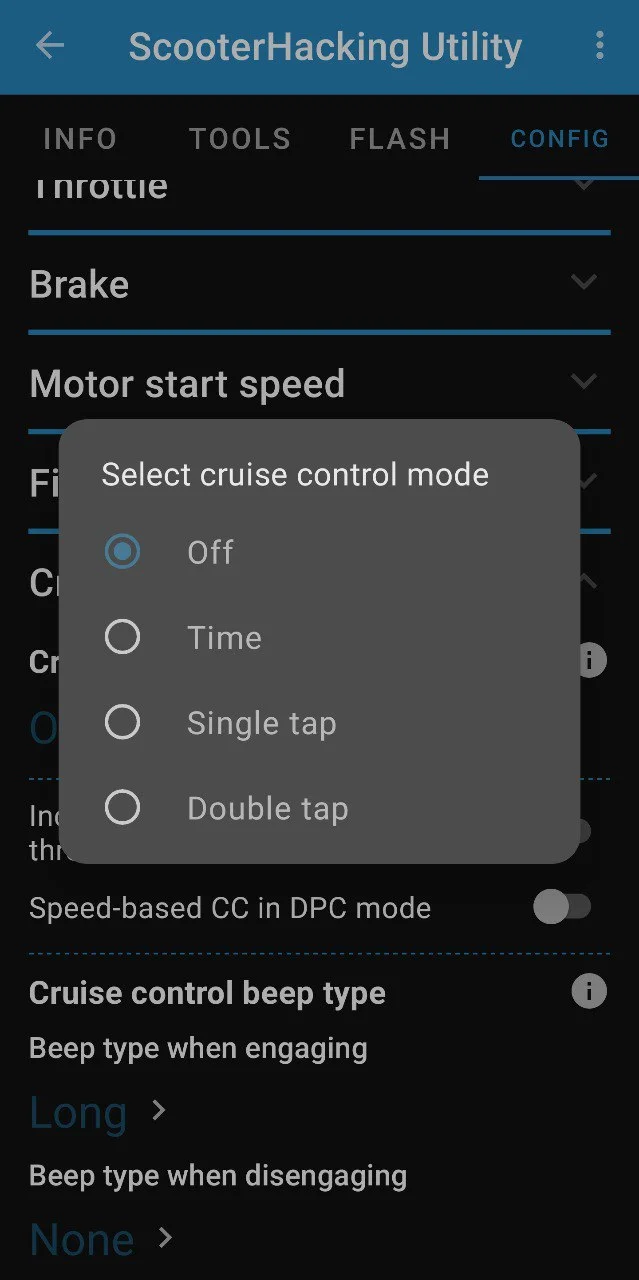Change the disengaging beep type from None
Screen dimensions: 639x1280
[103, 1239]
